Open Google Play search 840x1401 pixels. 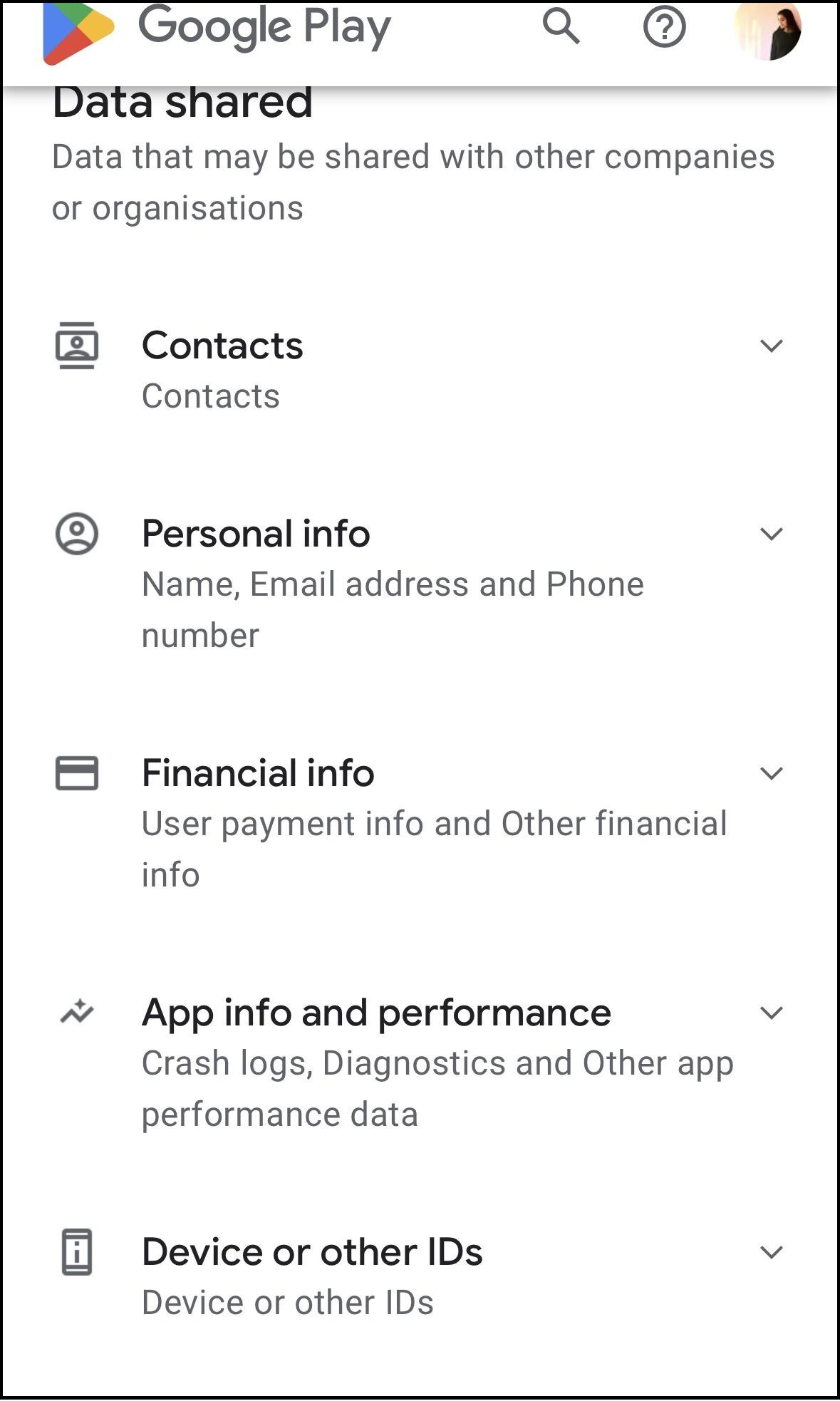point(561,28)
